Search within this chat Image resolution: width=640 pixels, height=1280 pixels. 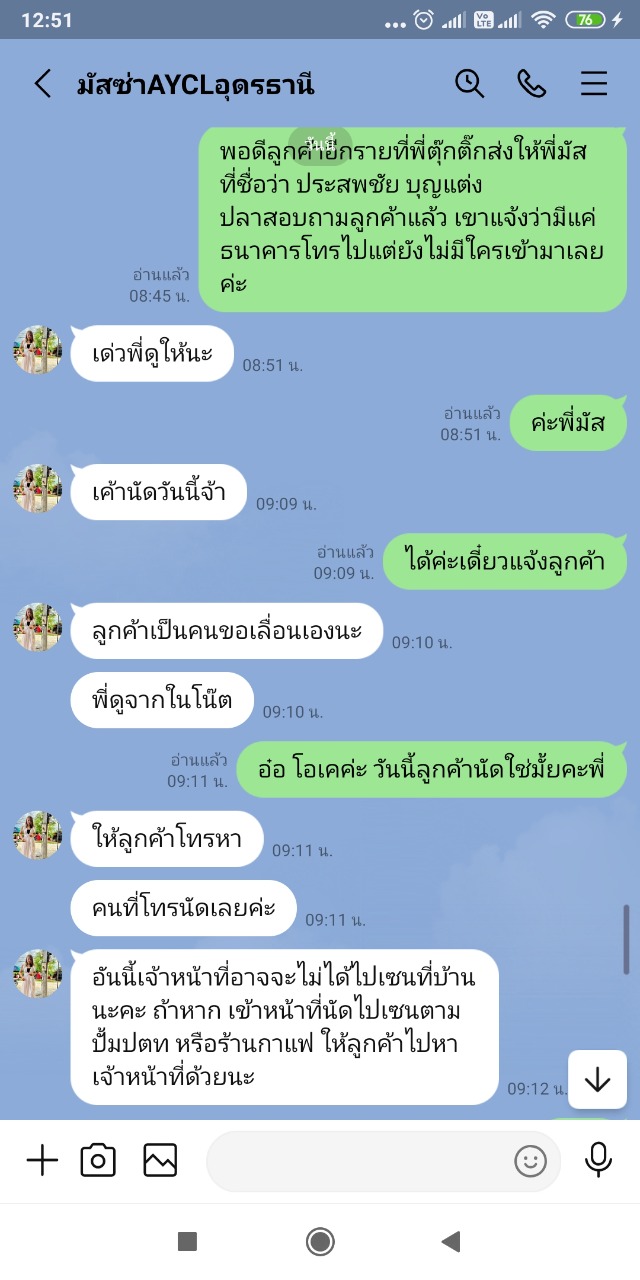(469, 84)
